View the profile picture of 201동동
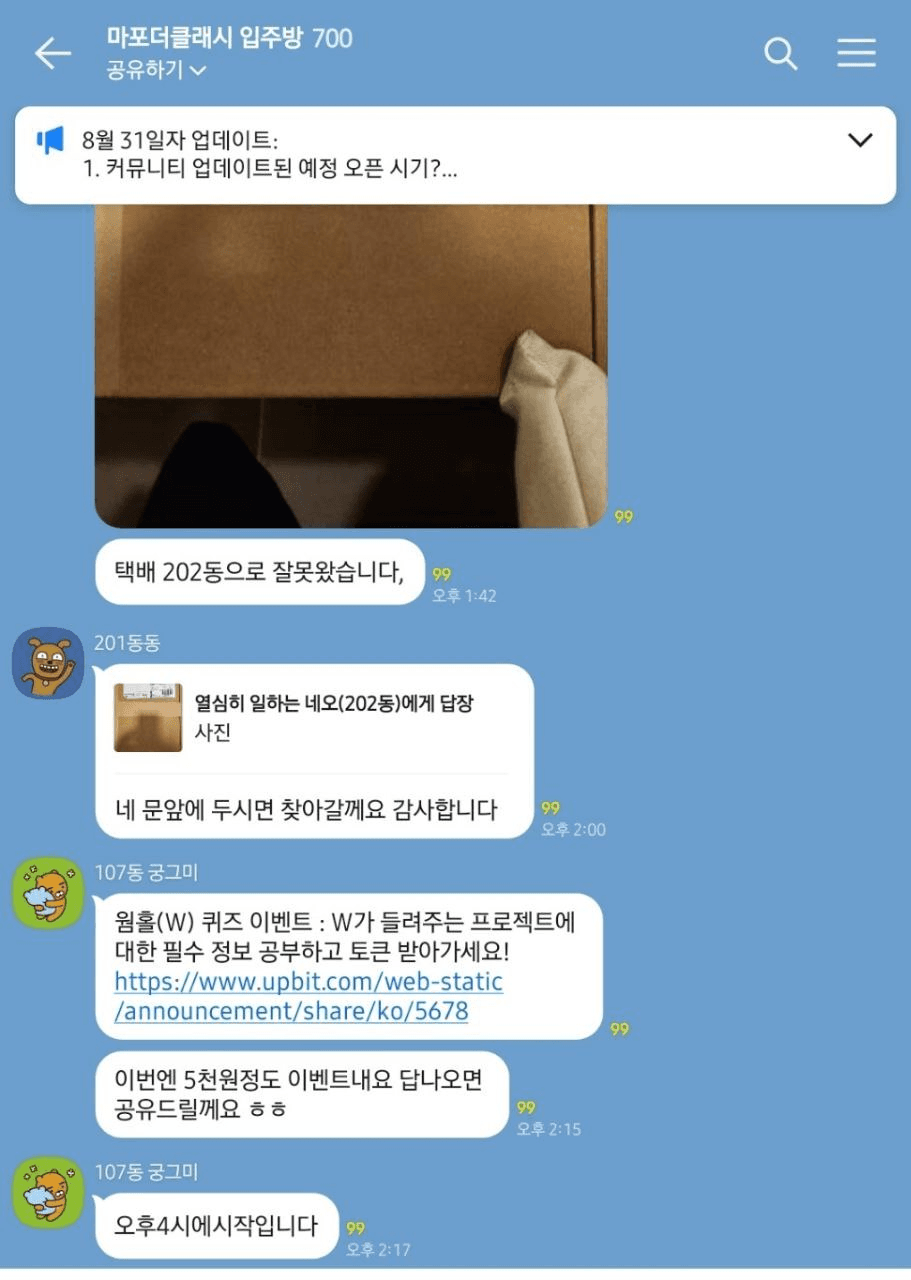Viewport: 911px width, 1280px height. tap(48, 663)
